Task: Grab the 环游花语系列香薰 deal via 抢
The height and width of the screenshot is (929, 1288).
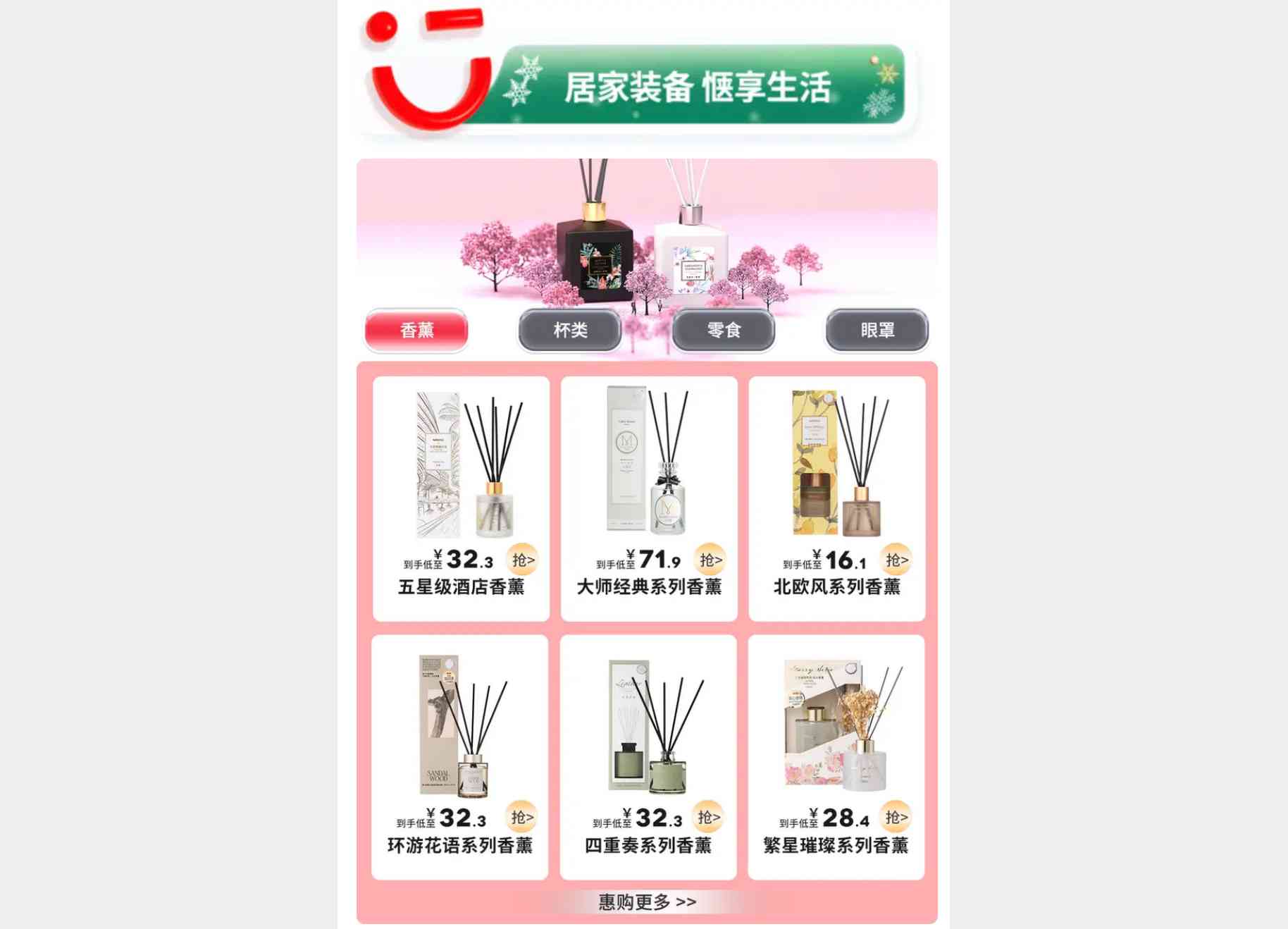Action: tap(522, 817)
